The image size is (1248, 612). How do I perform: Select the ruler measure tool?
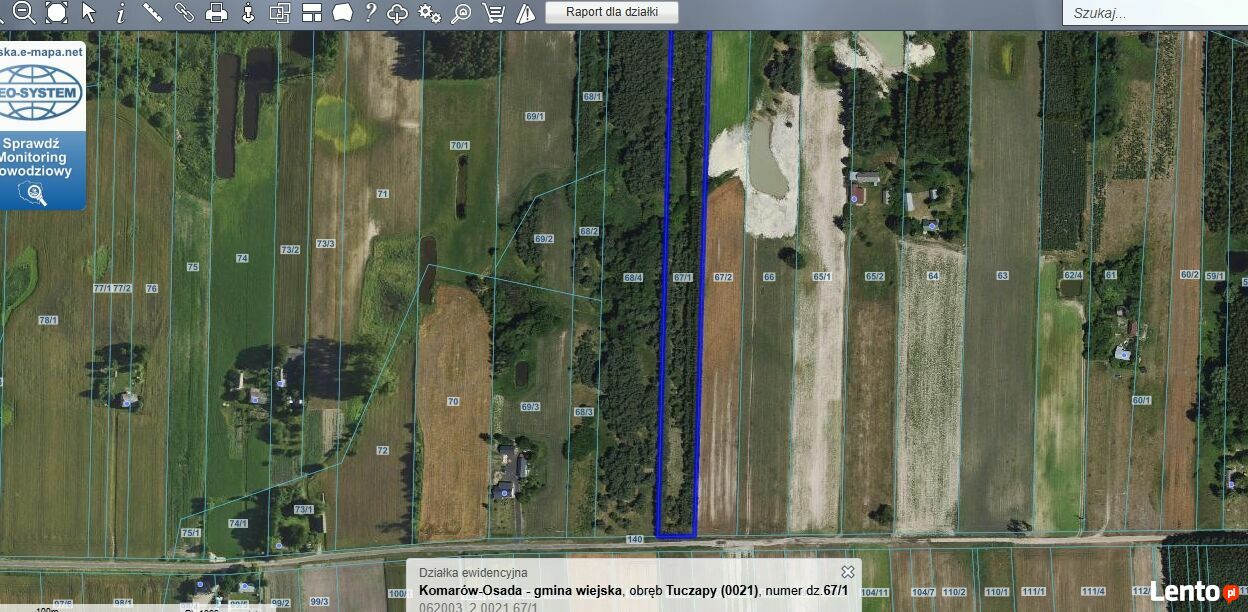pyautogui.click(x=152, y=12)
